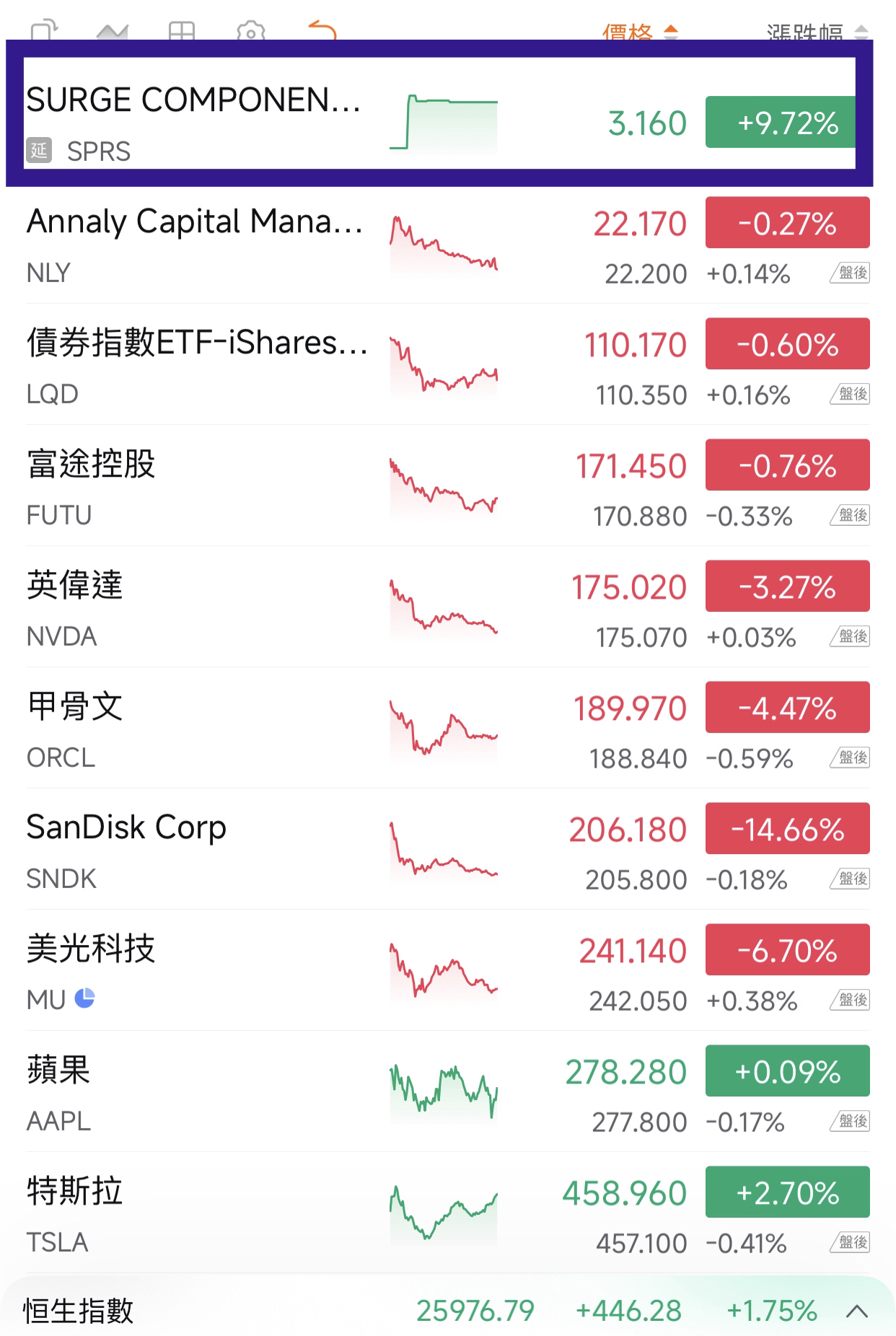The image size is (896, 1336).
Task: Toggle the 盤後 indicator on TSLA row
Action: [851, 1242]
